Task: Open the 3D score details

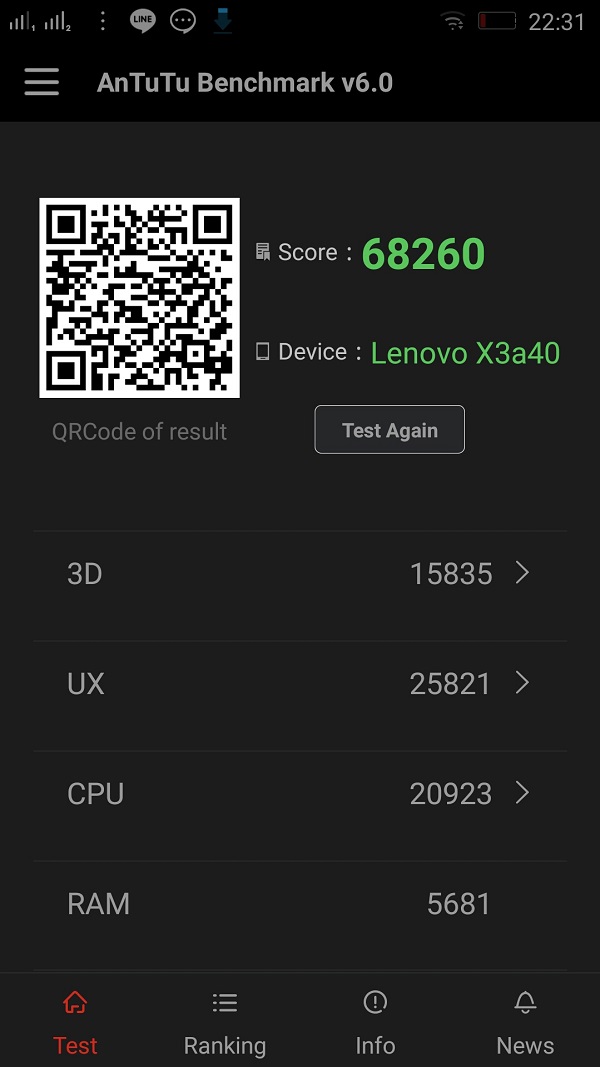Action: coord(300,574)
